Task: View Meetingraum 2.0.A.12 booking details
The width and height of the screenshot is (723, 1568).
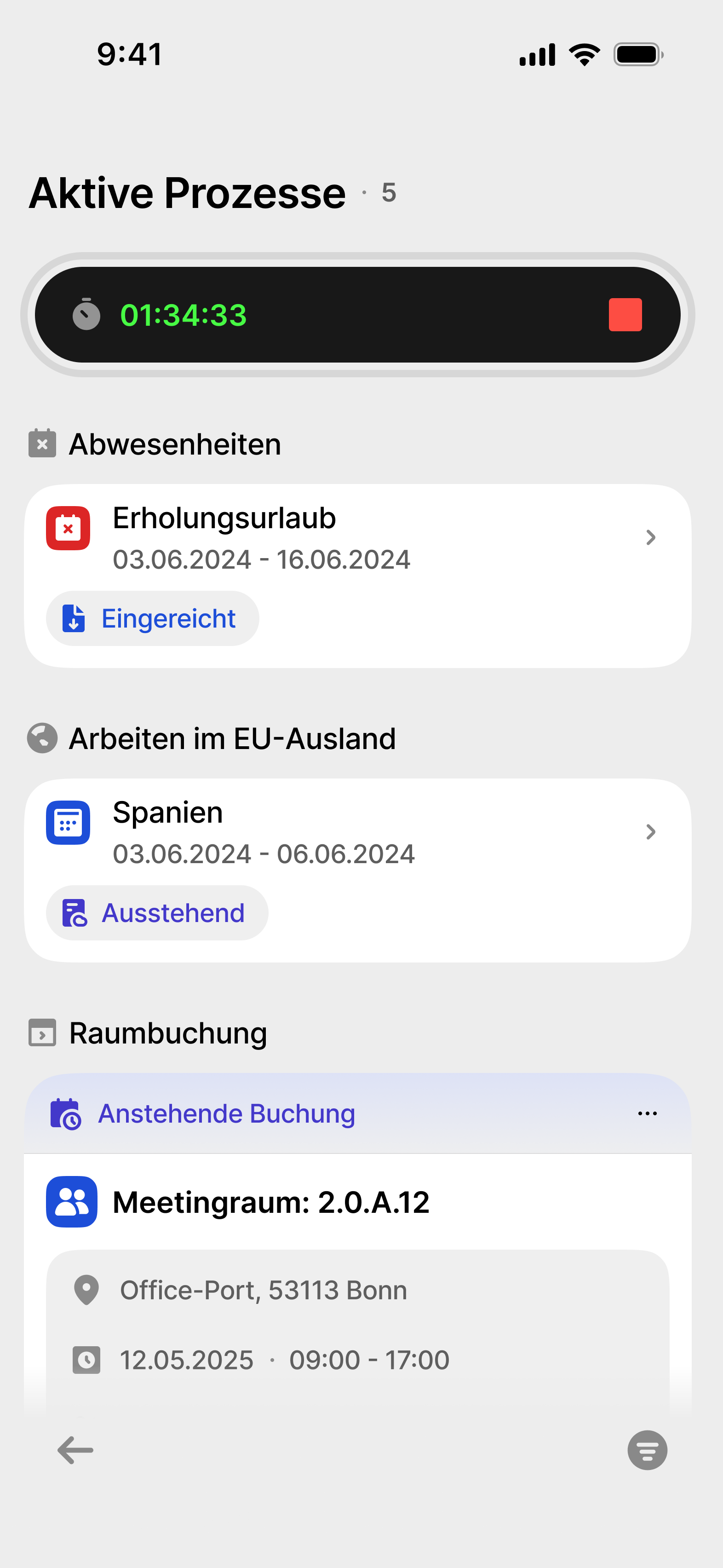Action: coord(271,1203)
